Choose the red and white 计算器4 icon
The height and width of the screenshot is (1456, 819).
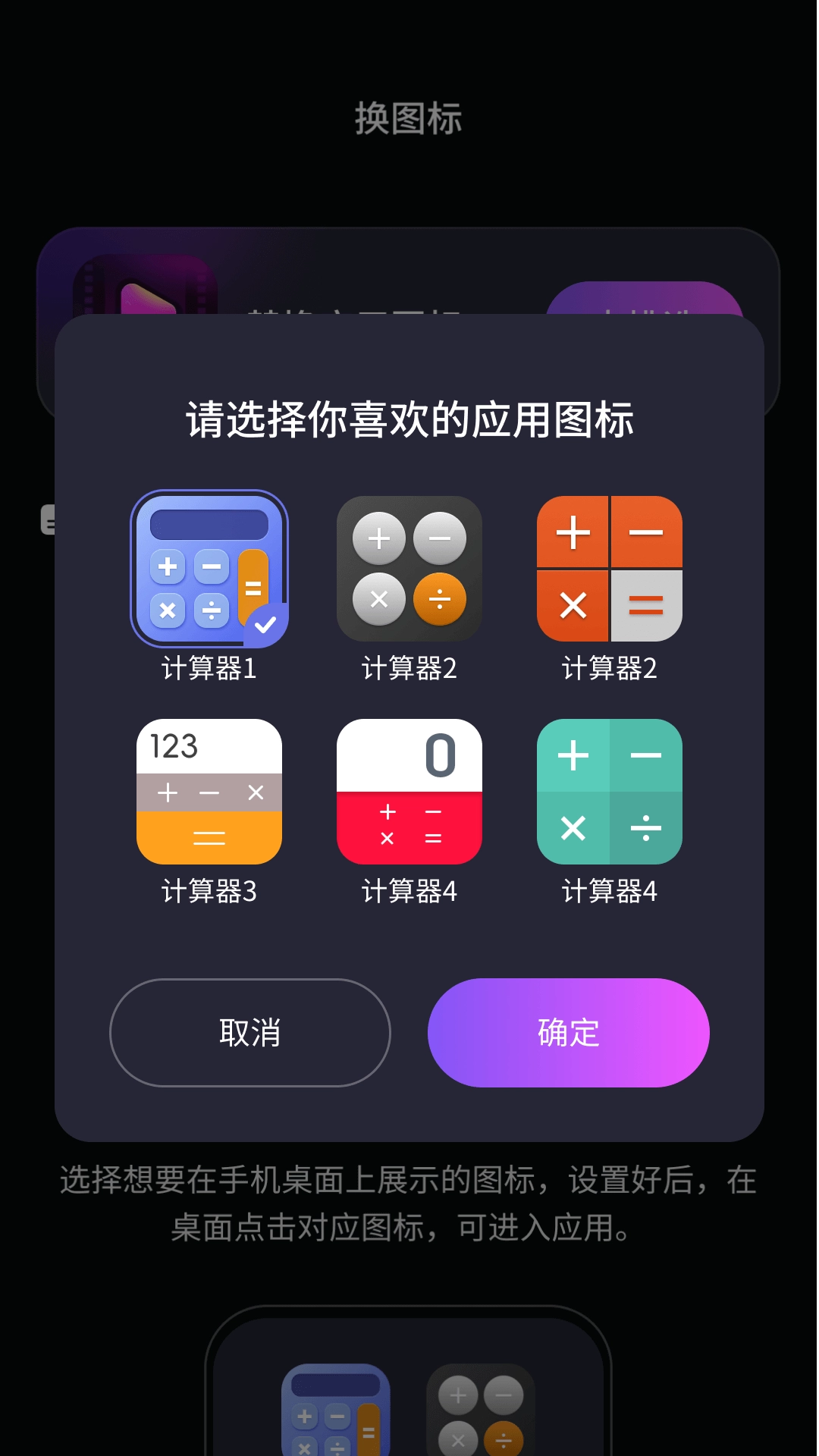[409, 792]
